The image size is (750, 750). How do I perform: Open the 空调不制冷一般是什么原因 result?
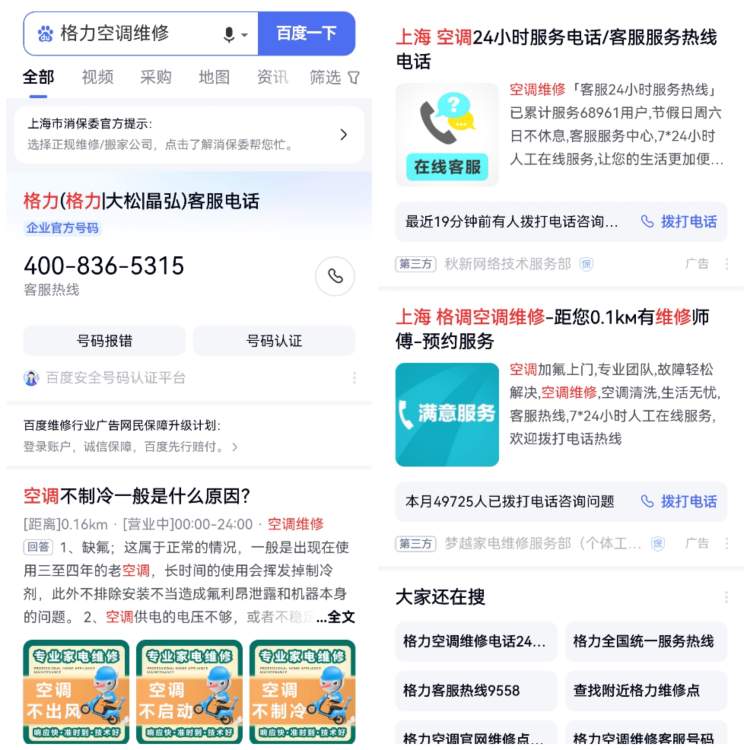[x=137, y=496]
